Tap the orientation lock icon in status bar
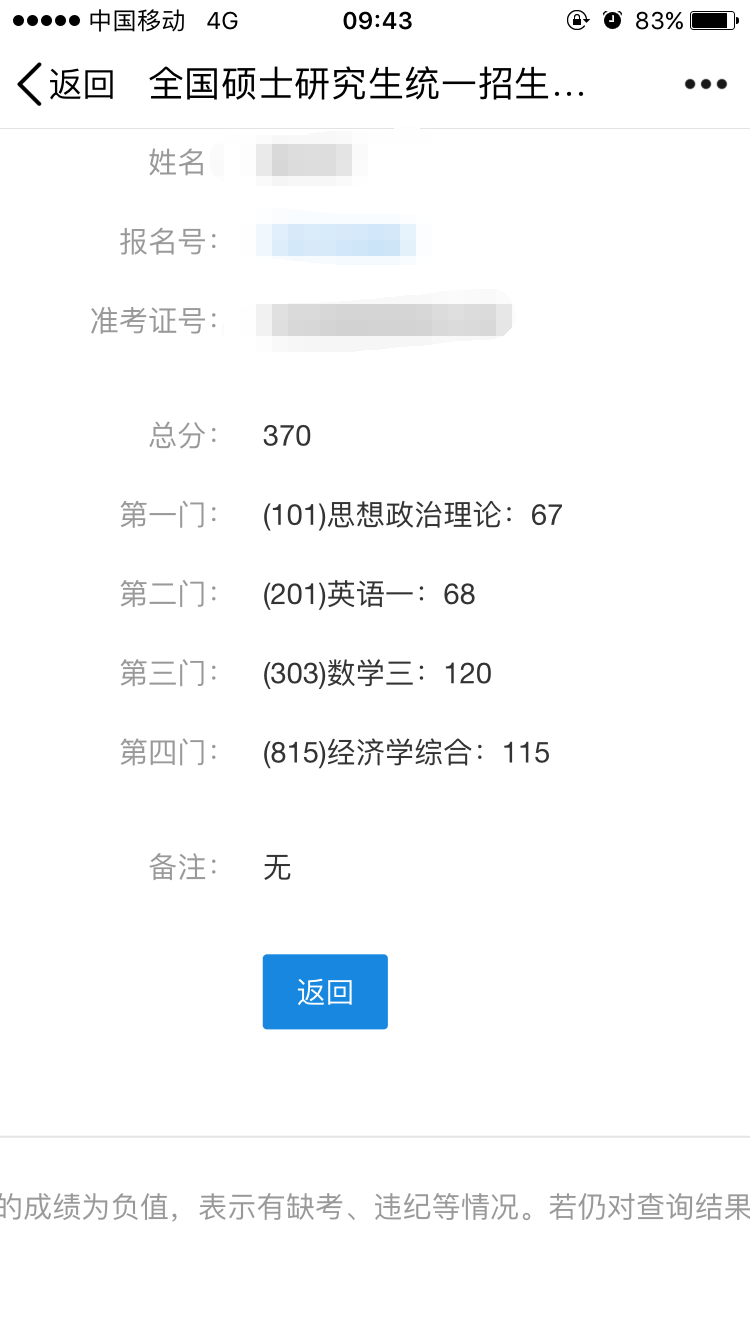 pos(578,19)
